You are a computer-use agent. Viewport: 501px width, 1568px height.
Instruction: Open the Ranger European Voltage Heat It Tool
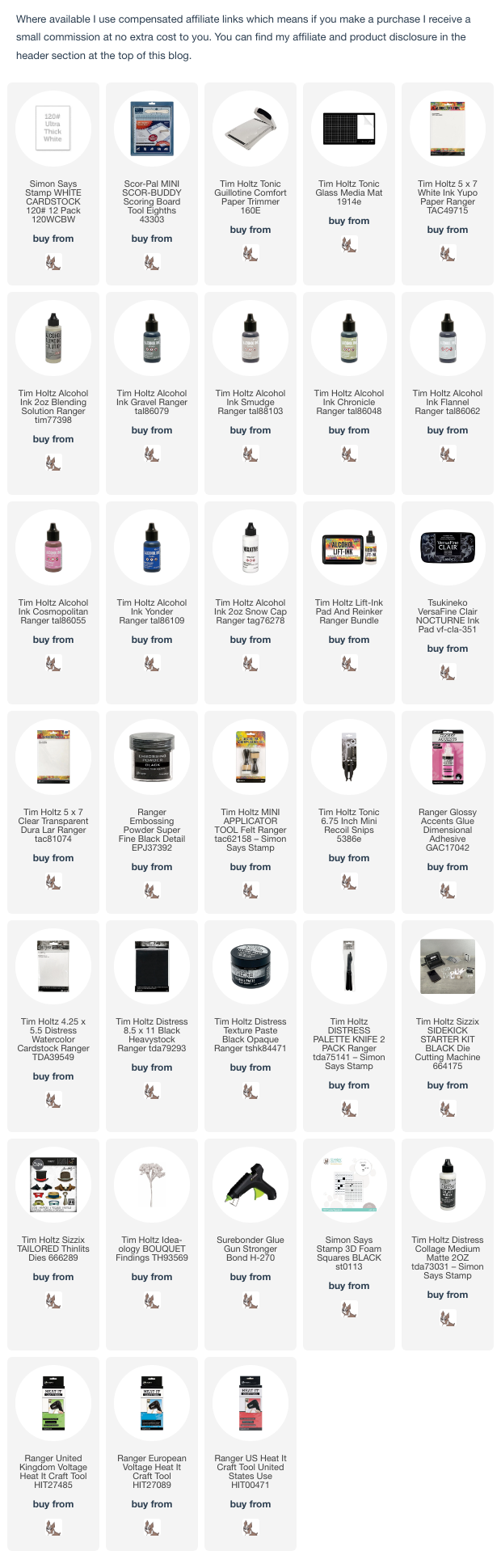point(152,1403)
